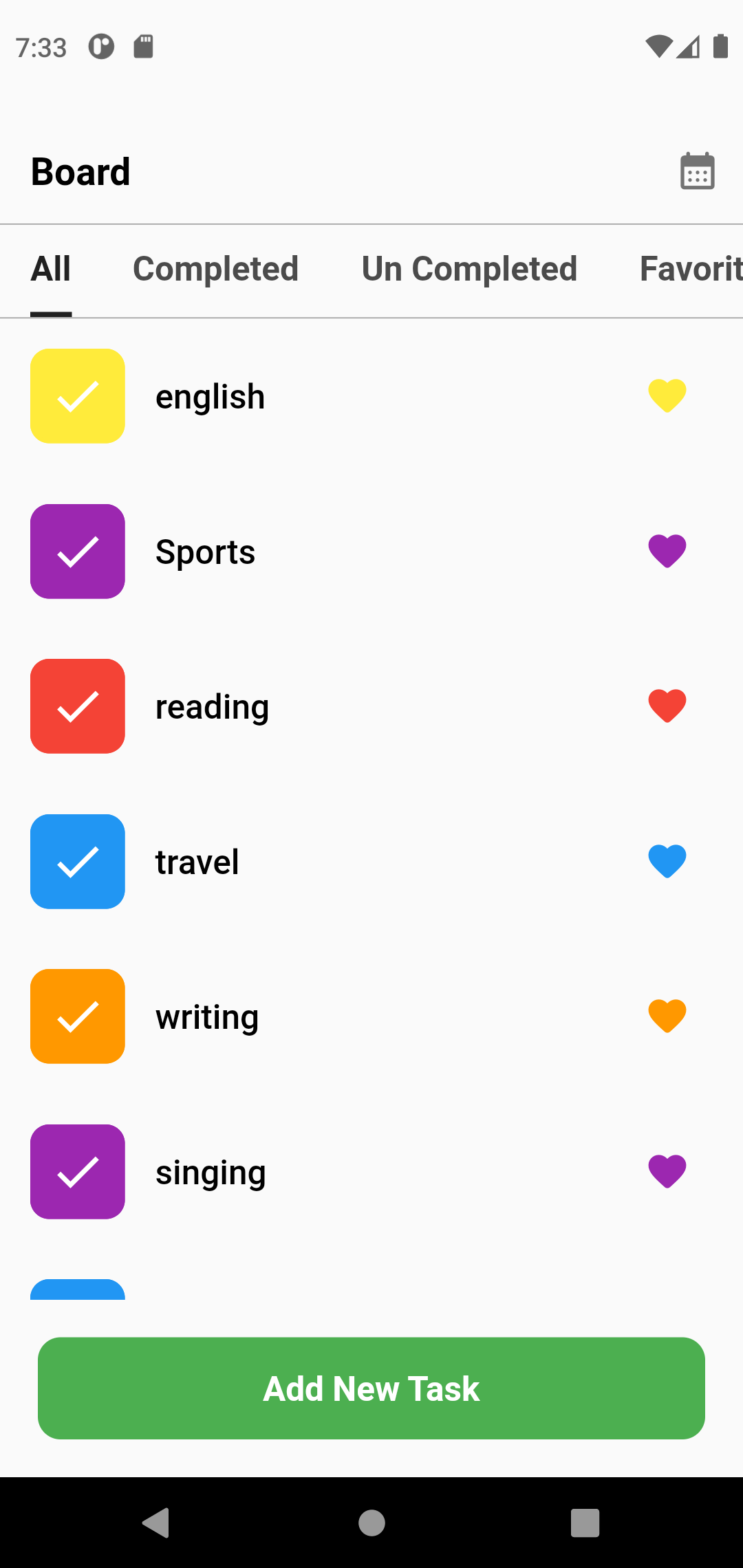Tap the purple heart next to Sports
The image size is (743, 1568).
click(x=667, y=551)
